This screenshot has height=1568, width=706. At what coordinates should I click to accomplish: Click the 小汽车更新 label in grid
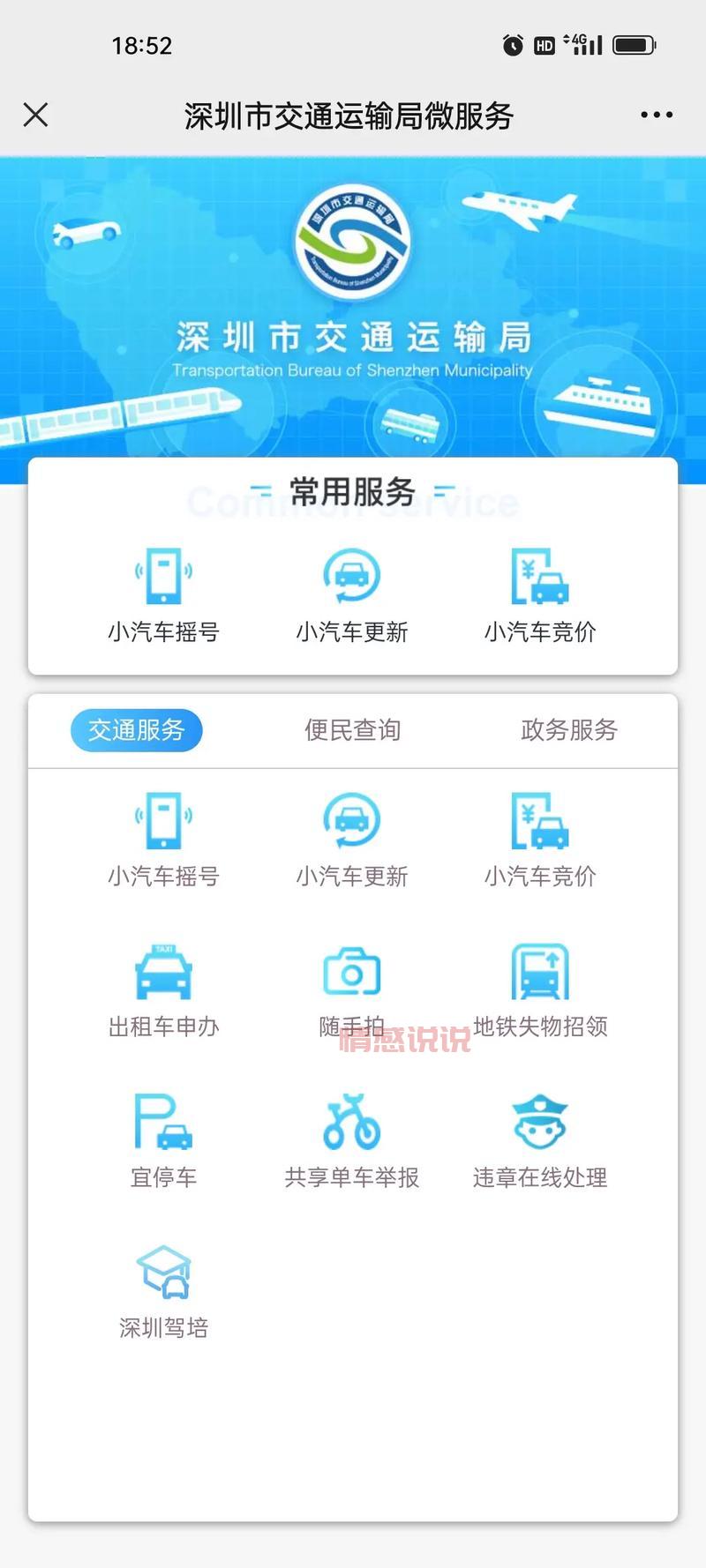pos(353,876)
